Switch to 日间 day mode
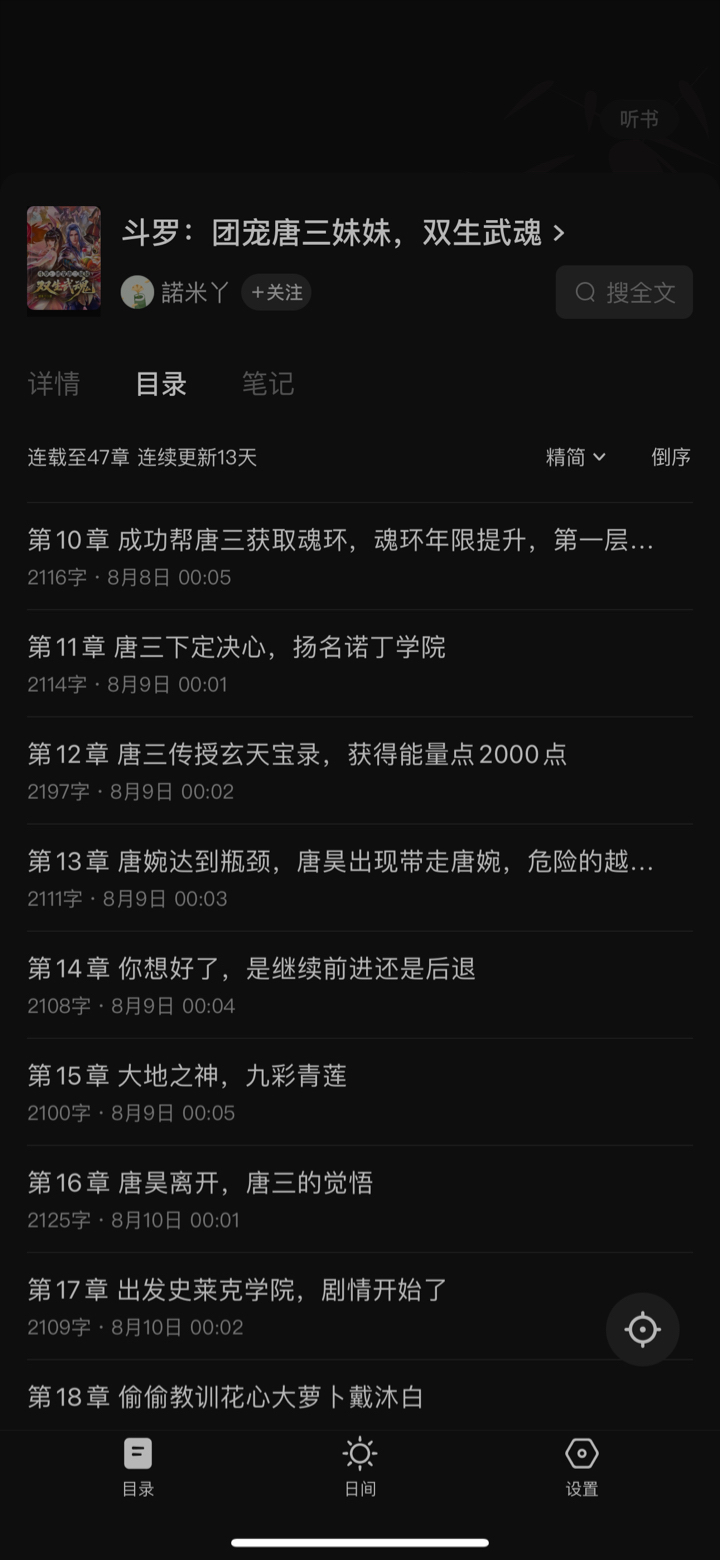Viewport: 720px width, 1560px height. coord(360,1466)
